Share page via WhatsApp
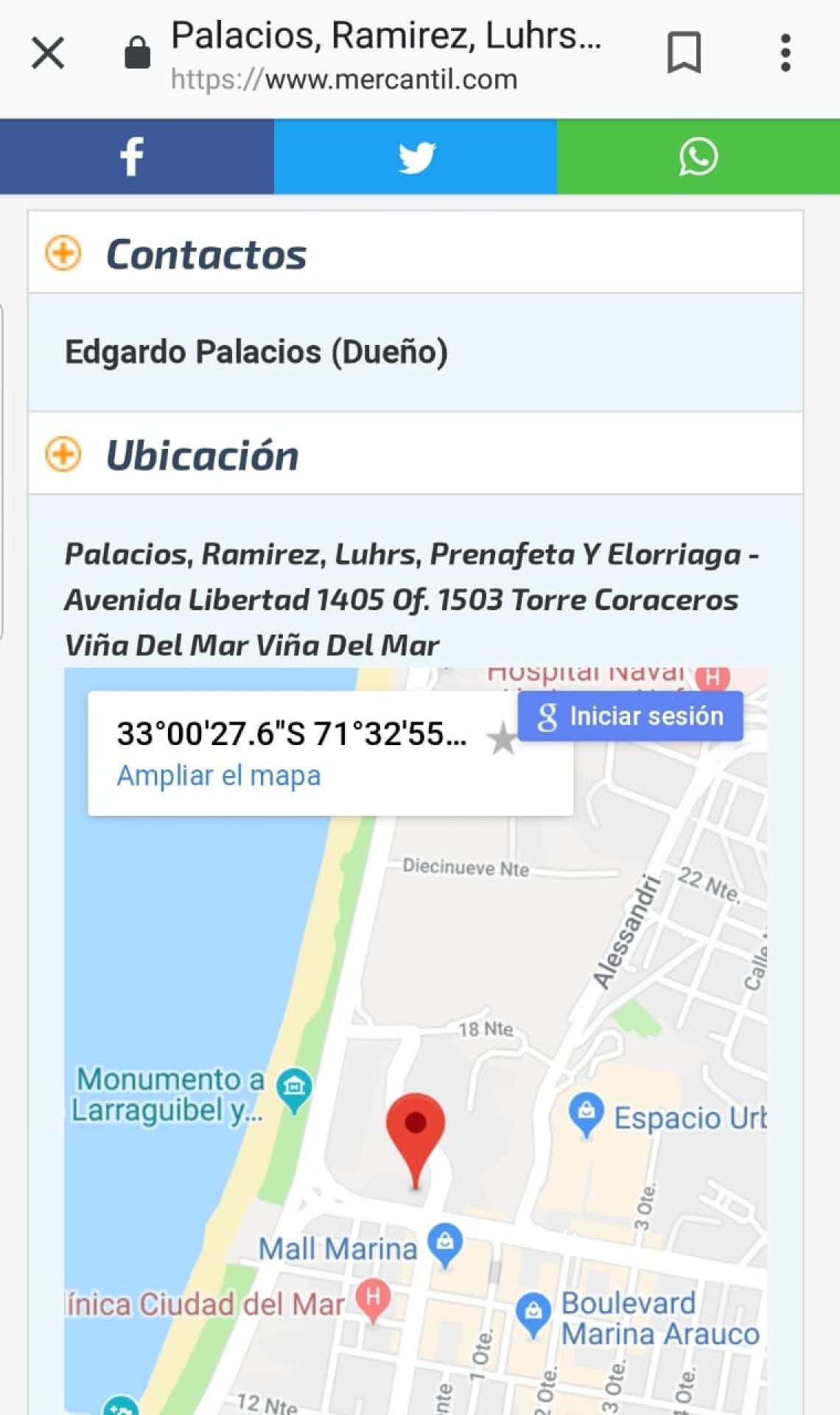840x1415 pixels. pyautogui.click(x=698, y=156)
